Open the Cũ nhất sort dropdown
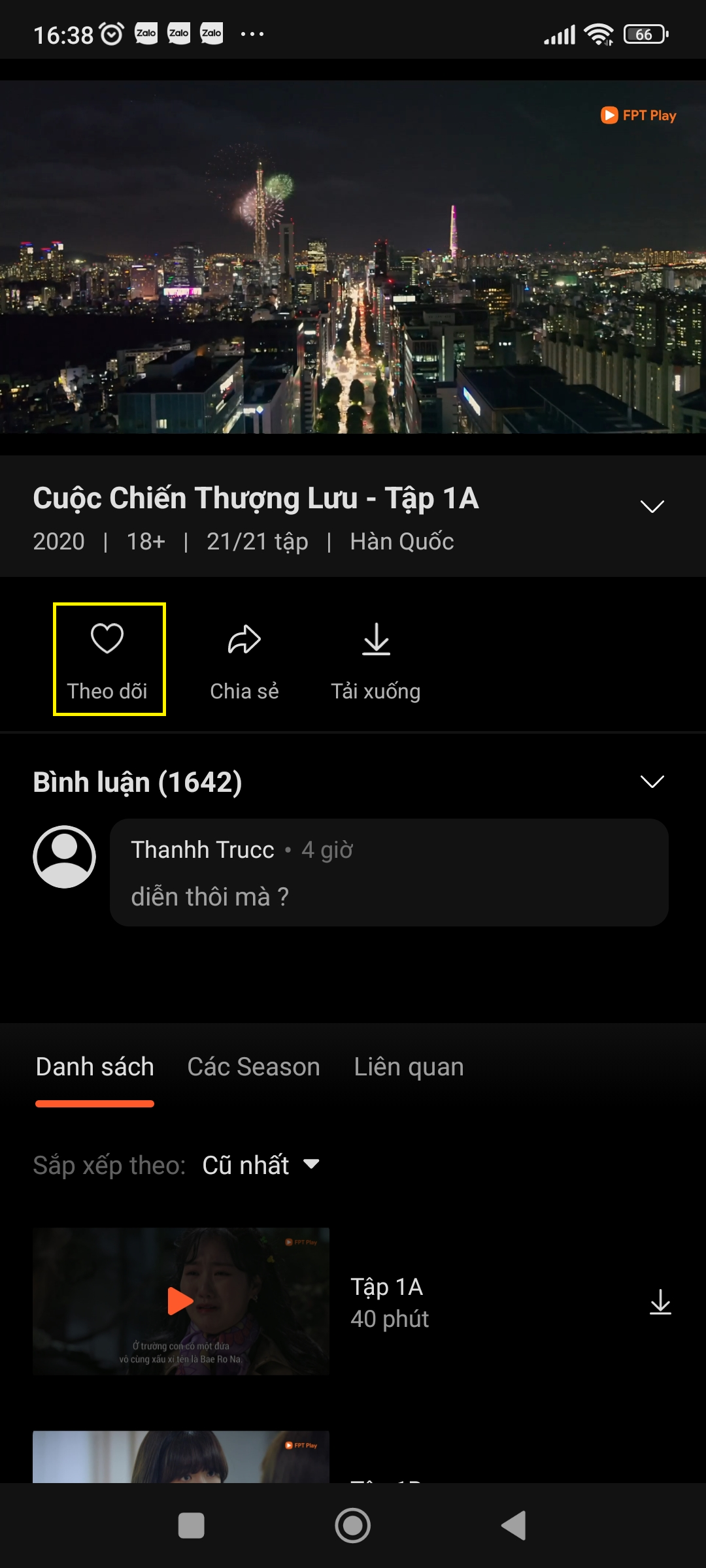This screenshot has width=706, height=1568. 260,1165
